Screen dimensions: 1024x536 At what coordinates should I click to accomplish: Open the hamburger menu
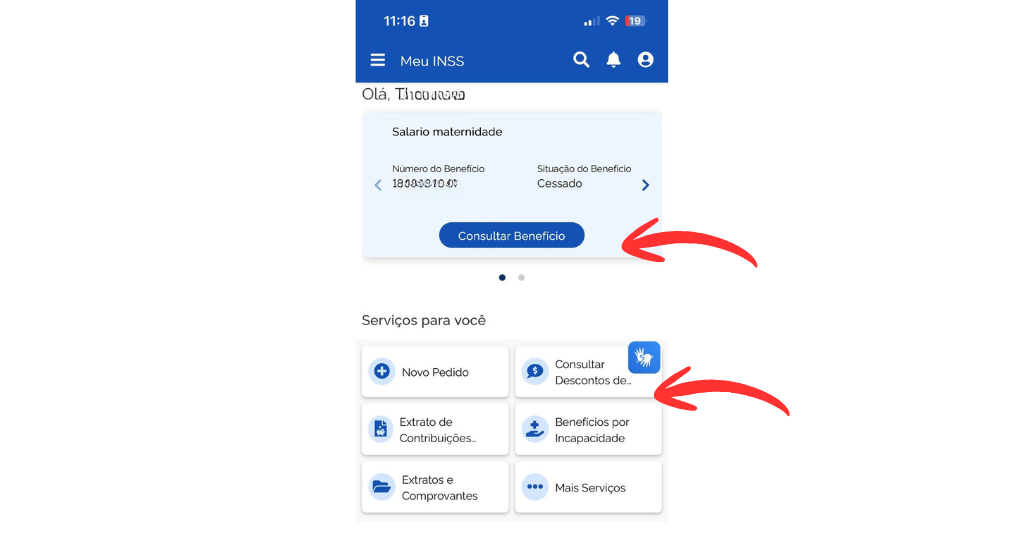pyautogui.click(x=378, y=61)
